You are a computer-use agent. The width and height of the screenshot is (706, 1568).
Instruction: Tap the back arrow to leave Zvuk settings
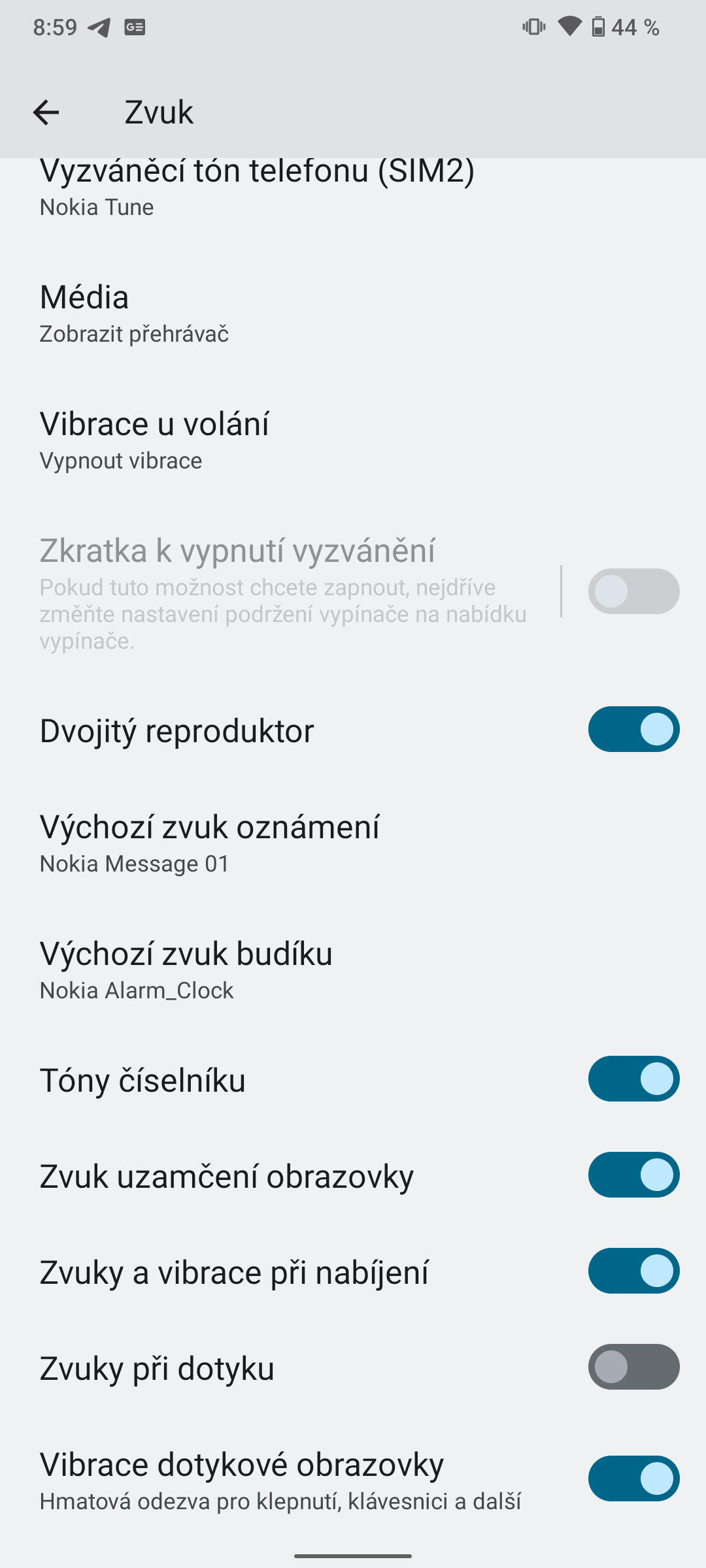46,111
